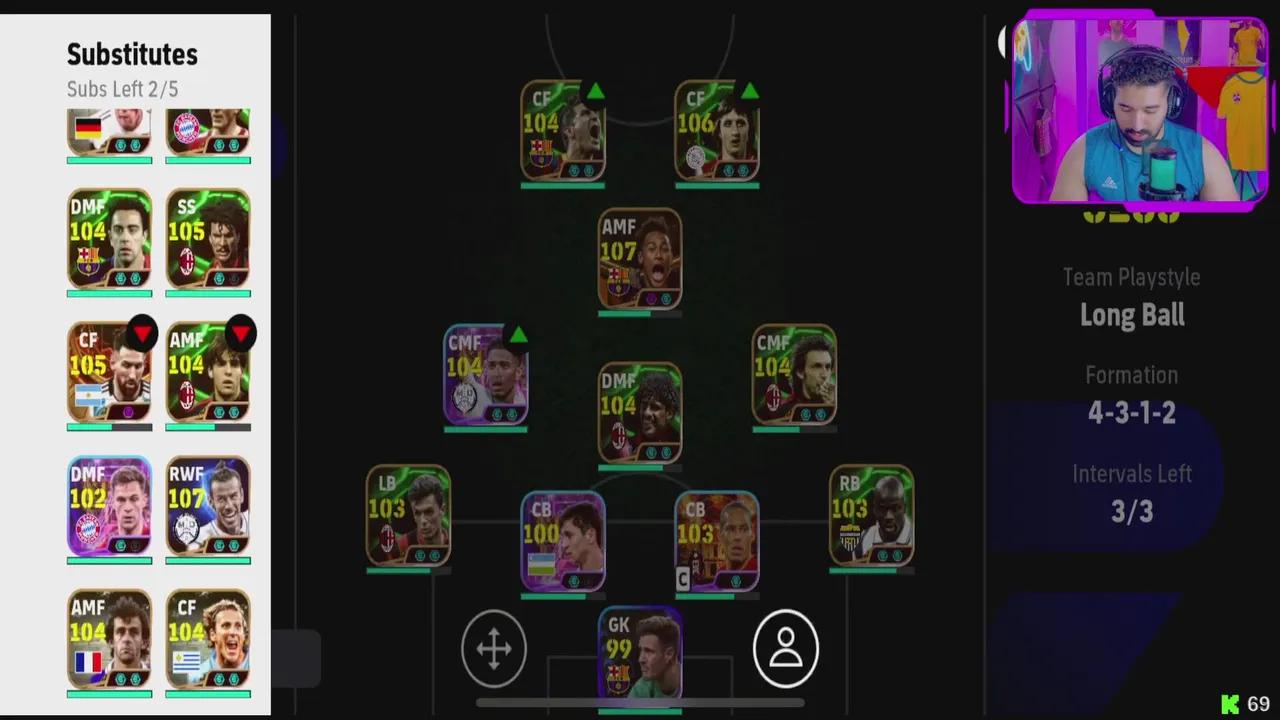Screen dimensions: 1280x720
Task: Open the player profile icon
Action: pyautogui.click(x=785, y=649)
